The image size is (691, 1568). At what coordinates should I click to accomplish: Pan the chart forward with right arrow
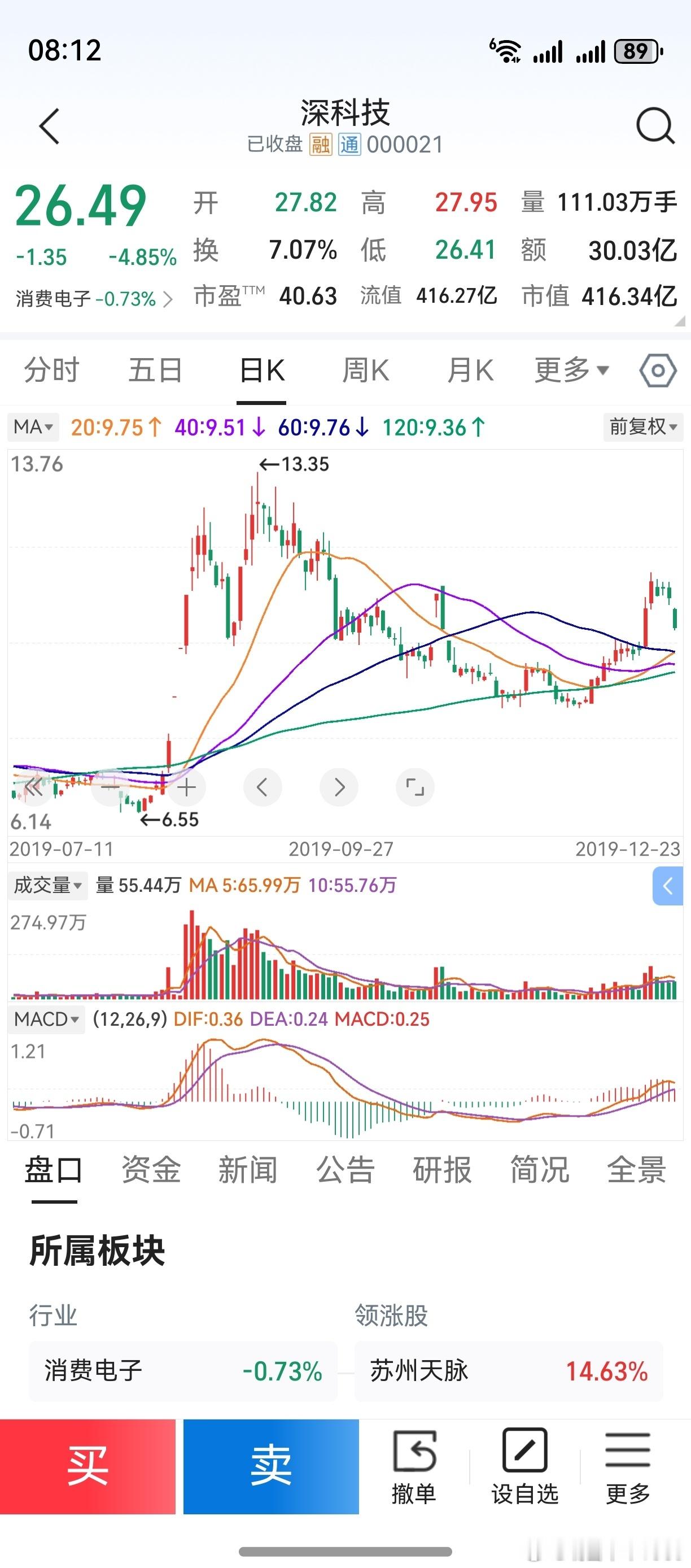pos(339,786)
